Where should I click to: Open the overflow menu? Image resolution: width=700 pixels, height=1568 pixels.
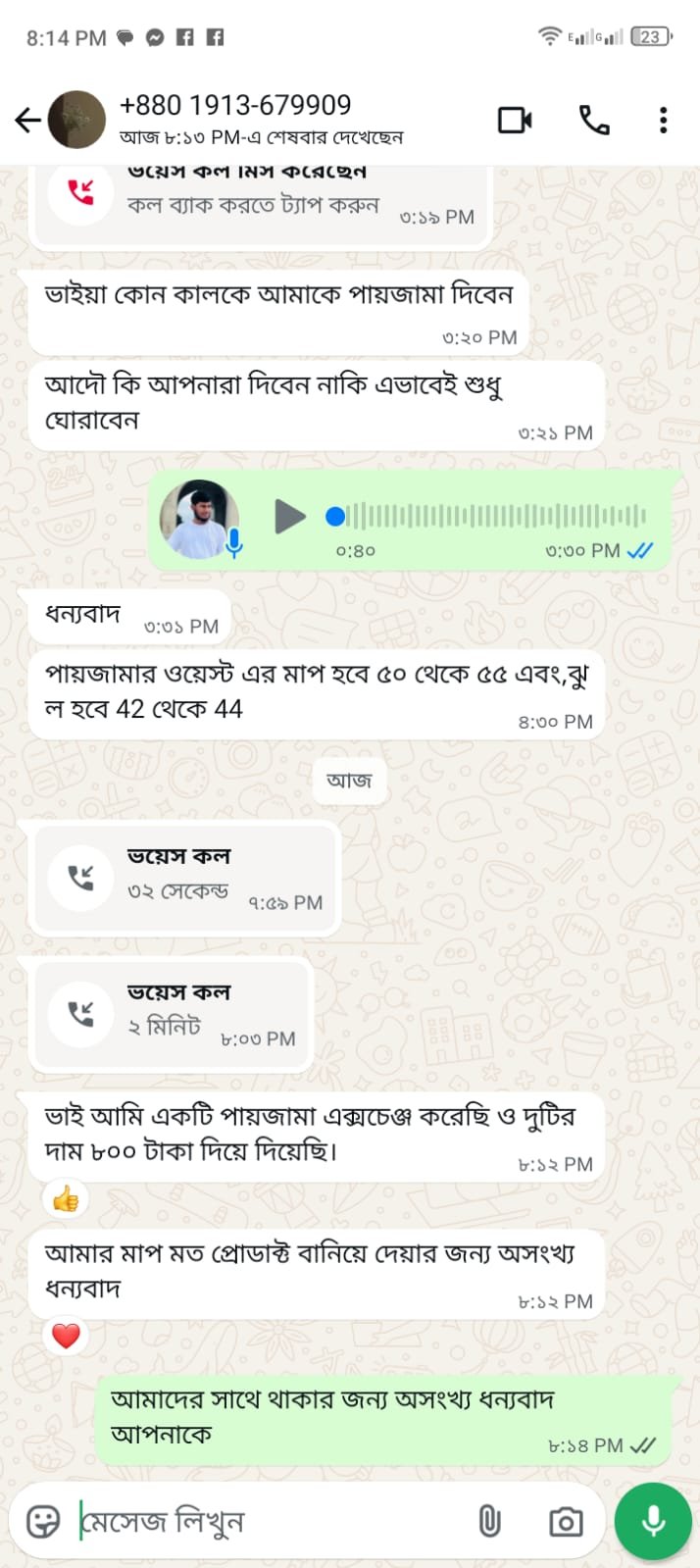point(664,120)
